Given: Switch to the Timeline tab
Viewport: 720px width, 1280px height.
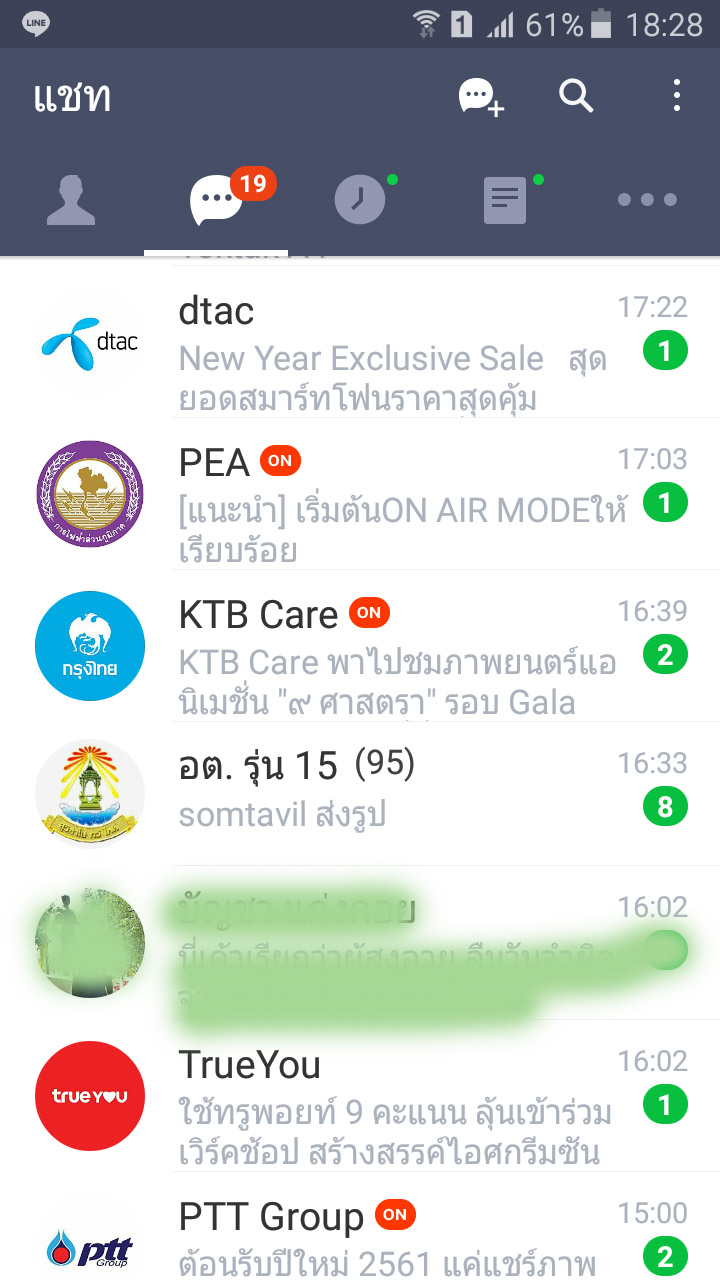Looking at the screenshot, I should [x=360, y=201].
